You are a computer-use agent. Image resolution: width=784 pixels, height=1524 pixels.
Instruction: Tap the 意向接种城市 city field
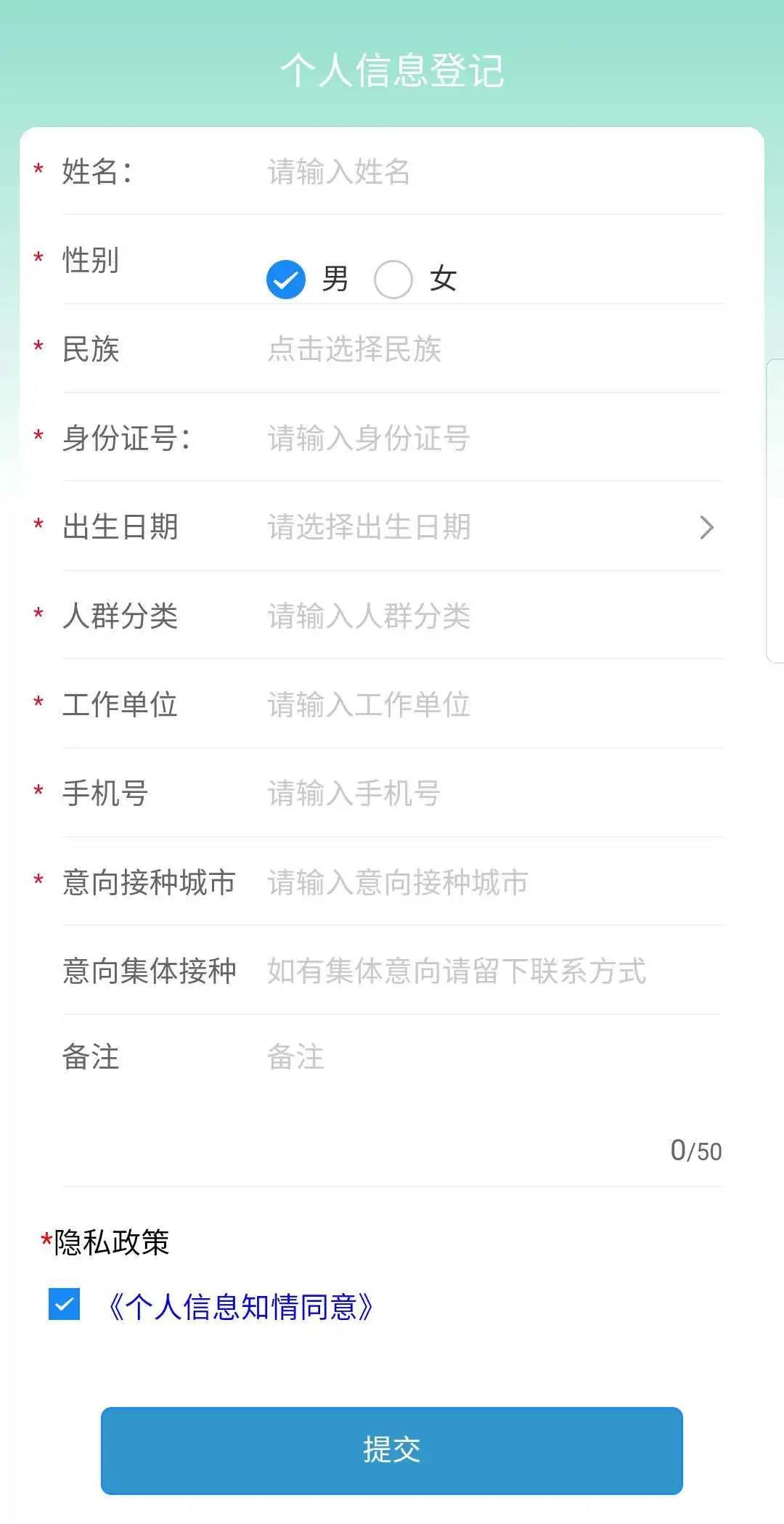(x=494, y=883)
